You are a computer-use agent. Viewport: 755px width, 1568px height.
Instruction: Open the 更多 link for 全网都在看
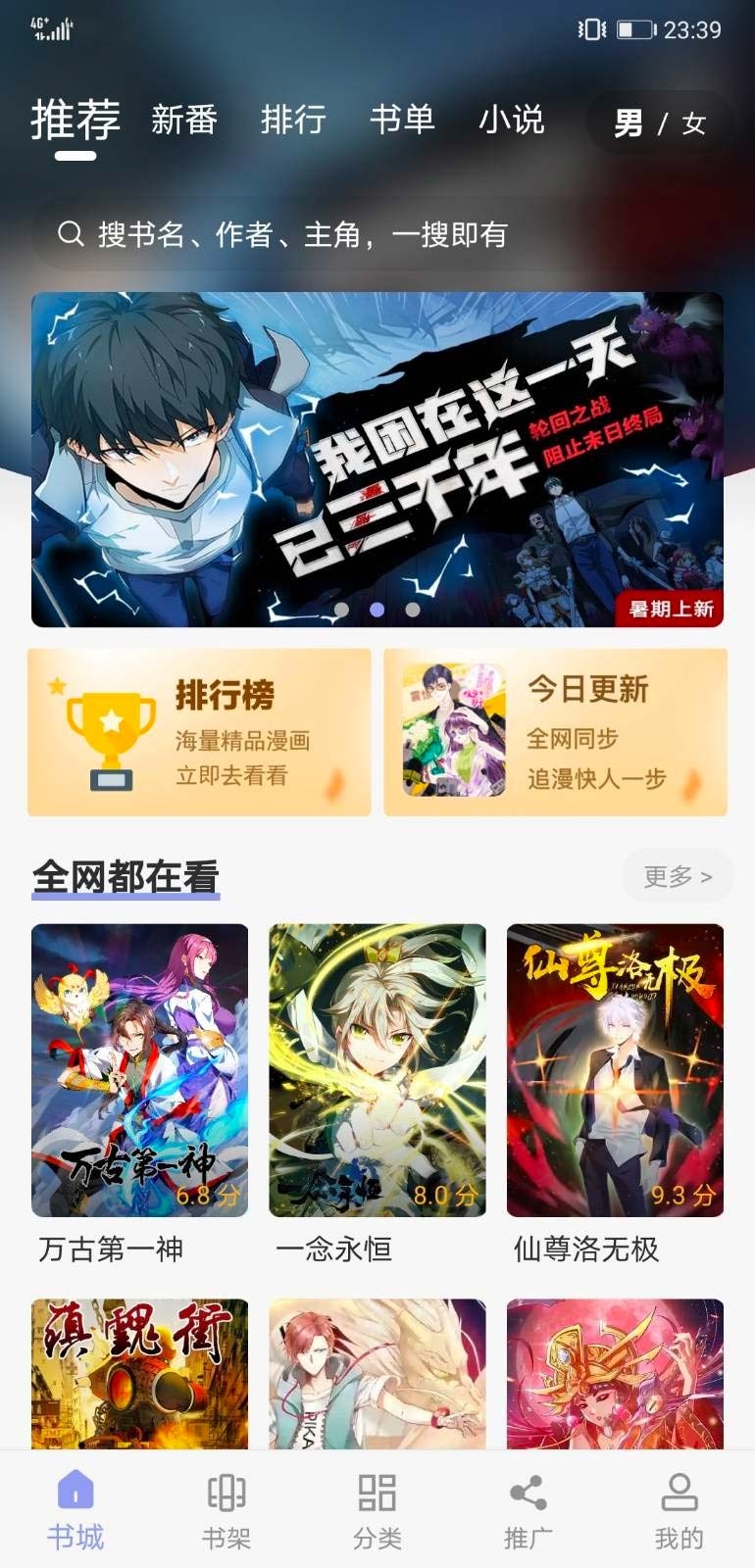click(678, 875)
